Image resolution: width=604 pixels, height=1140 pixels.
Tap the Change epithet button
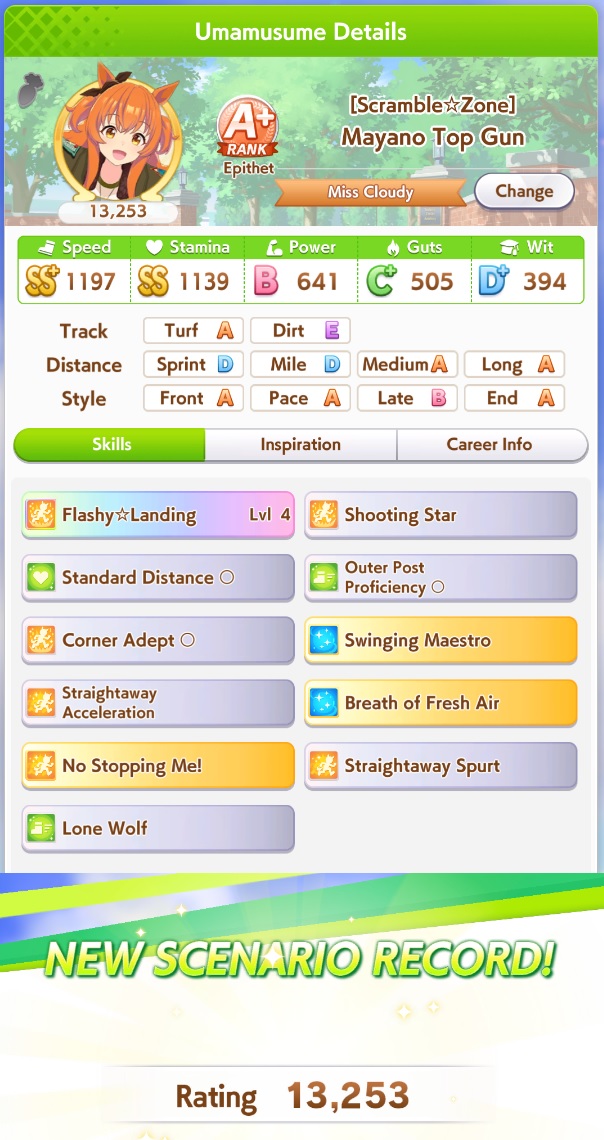[x=524, y=192]
